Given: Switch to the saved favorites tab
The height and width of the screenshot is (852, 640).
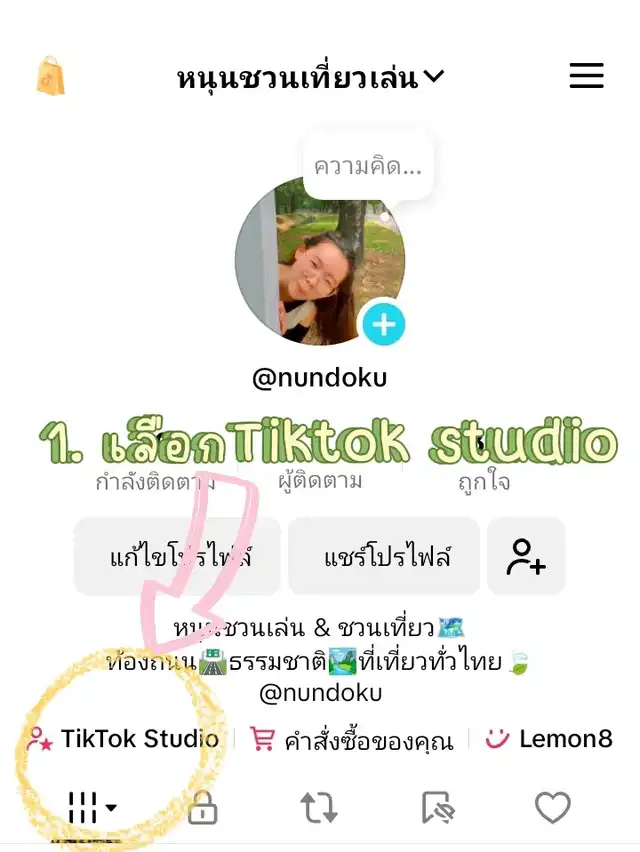Looking at the screenshot, I should [436, 808].
